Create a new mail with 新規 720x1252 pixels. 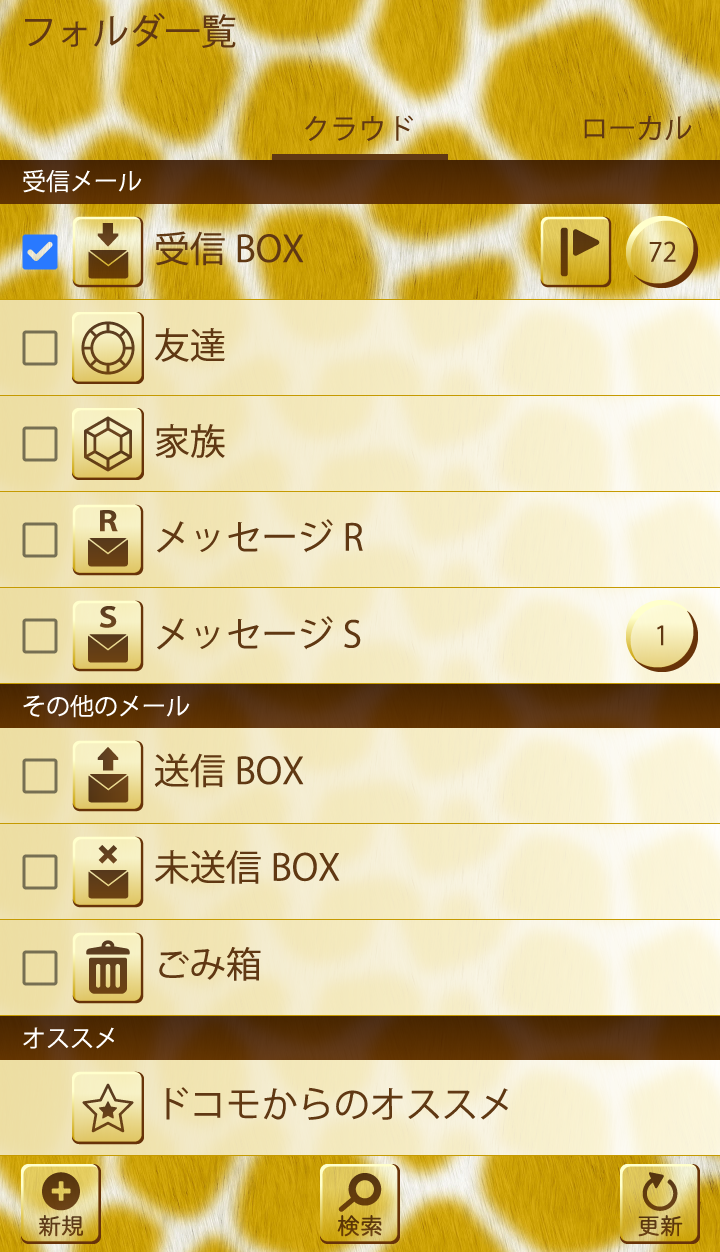pyautogui.click(x=61, y=1203)
